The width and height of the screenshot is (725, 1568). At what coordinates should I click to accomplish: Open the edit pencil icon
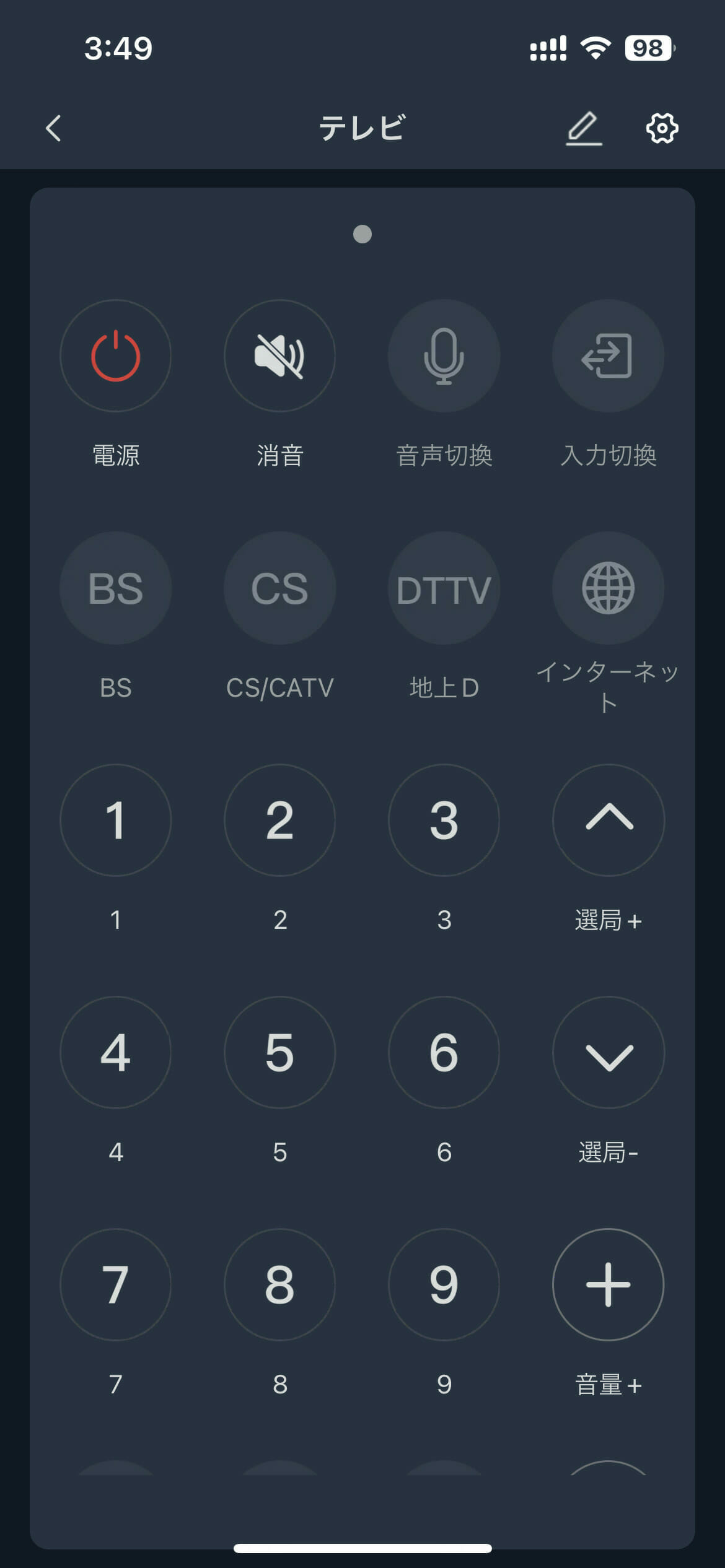click(x=584, y=128)
